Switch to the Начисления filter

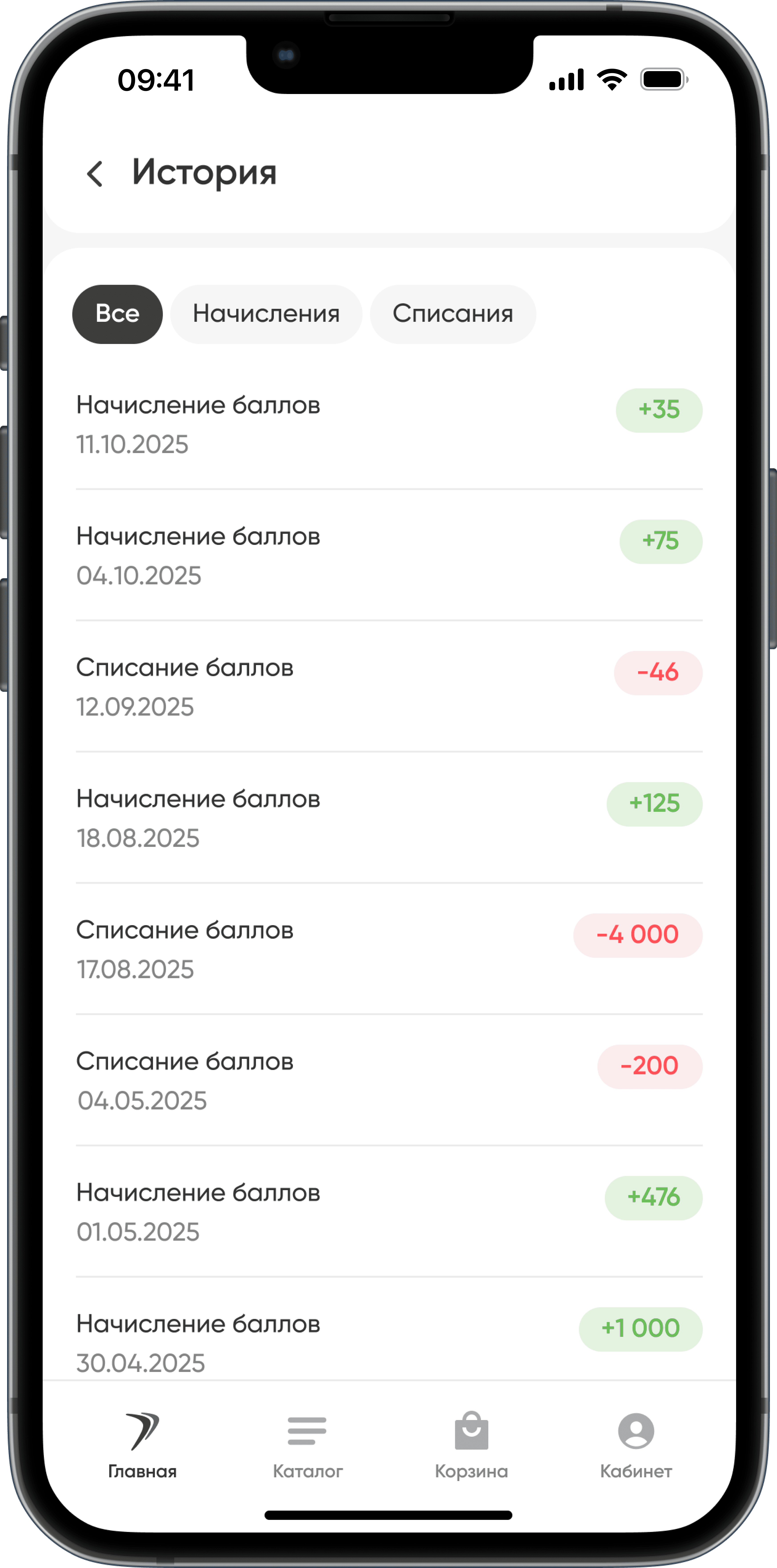point(266,314)
